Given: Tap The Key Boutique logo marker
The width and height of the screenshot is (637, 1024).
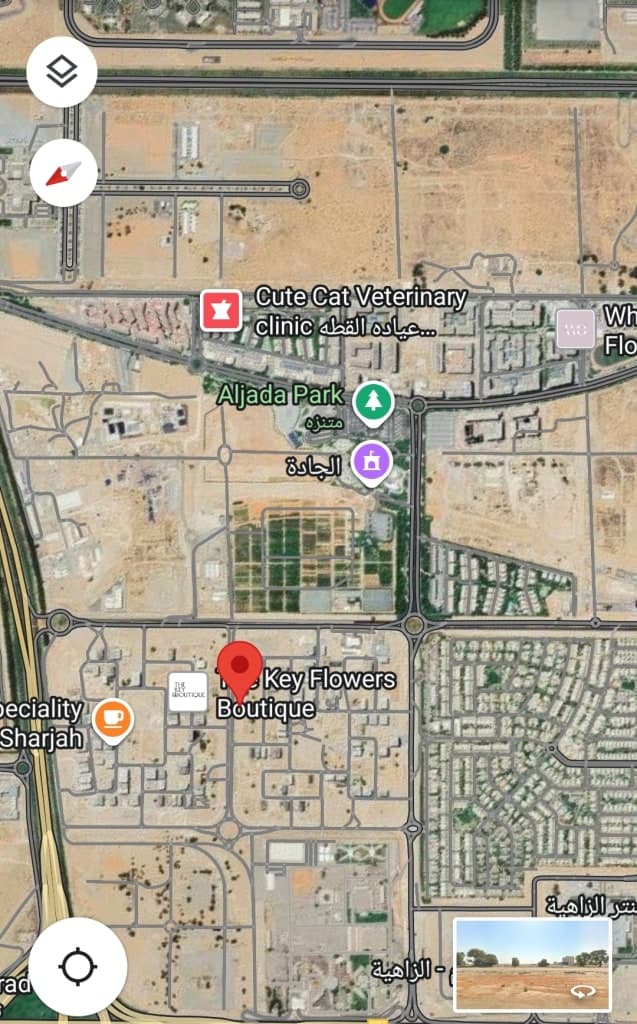Looking at the screenshot, I should (x=188, y=691).
